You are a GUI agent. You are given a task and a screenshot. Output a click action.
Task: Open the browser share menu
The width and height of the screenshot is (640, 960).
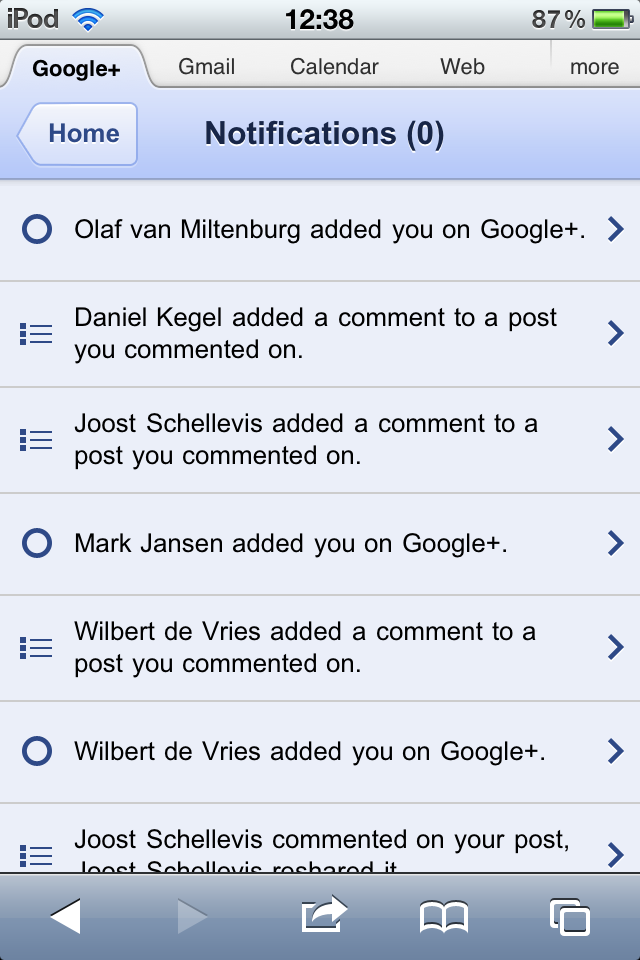click(x=323, y=914)
